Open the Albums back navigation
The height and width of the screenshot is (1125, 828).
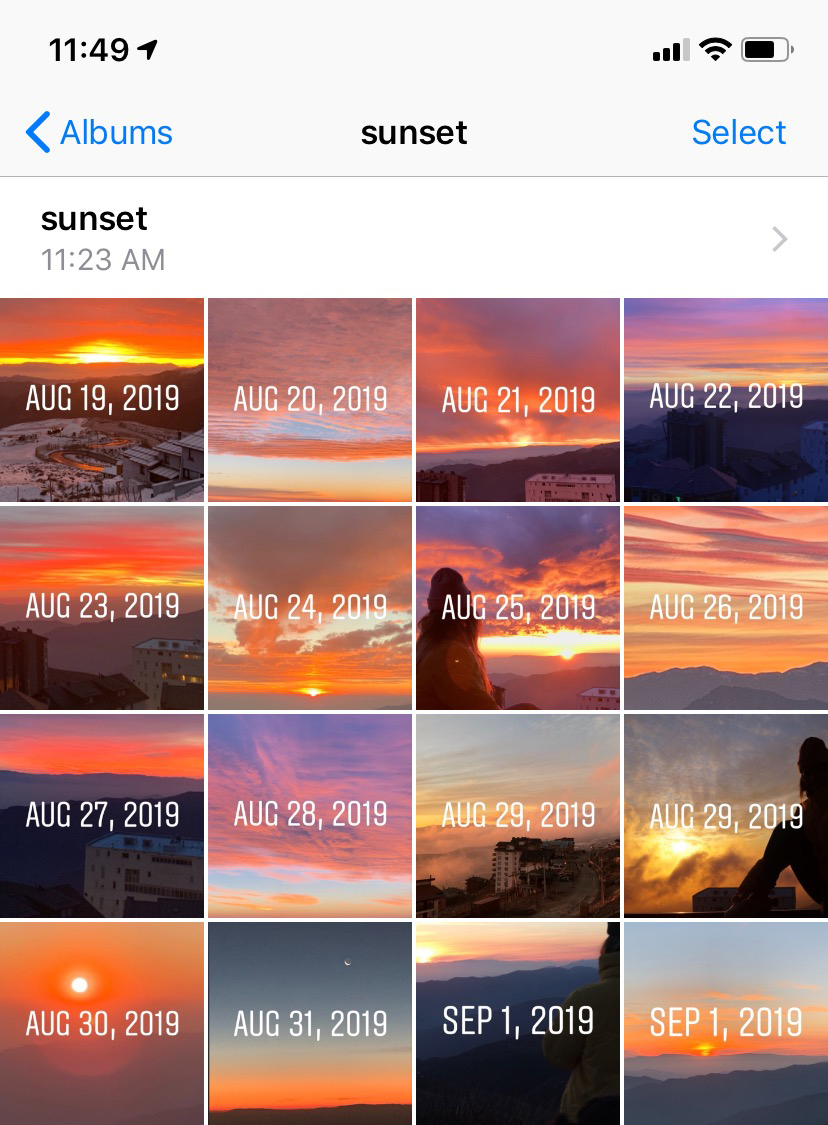pyautogui.click(x=97, y=131)
